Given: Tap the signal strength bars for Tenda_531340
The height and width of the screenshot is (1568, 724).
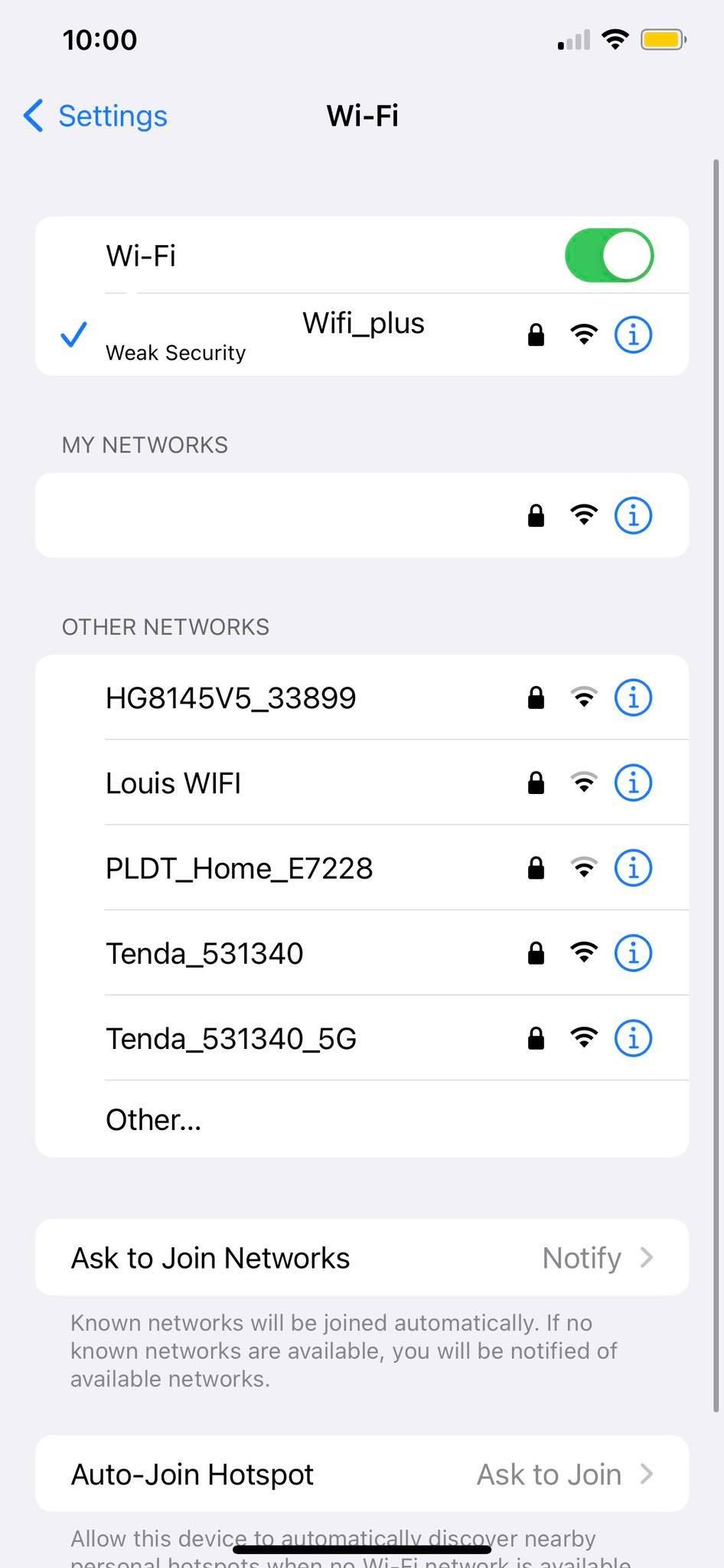Looking at the screenshot, I should click(584, 953).
